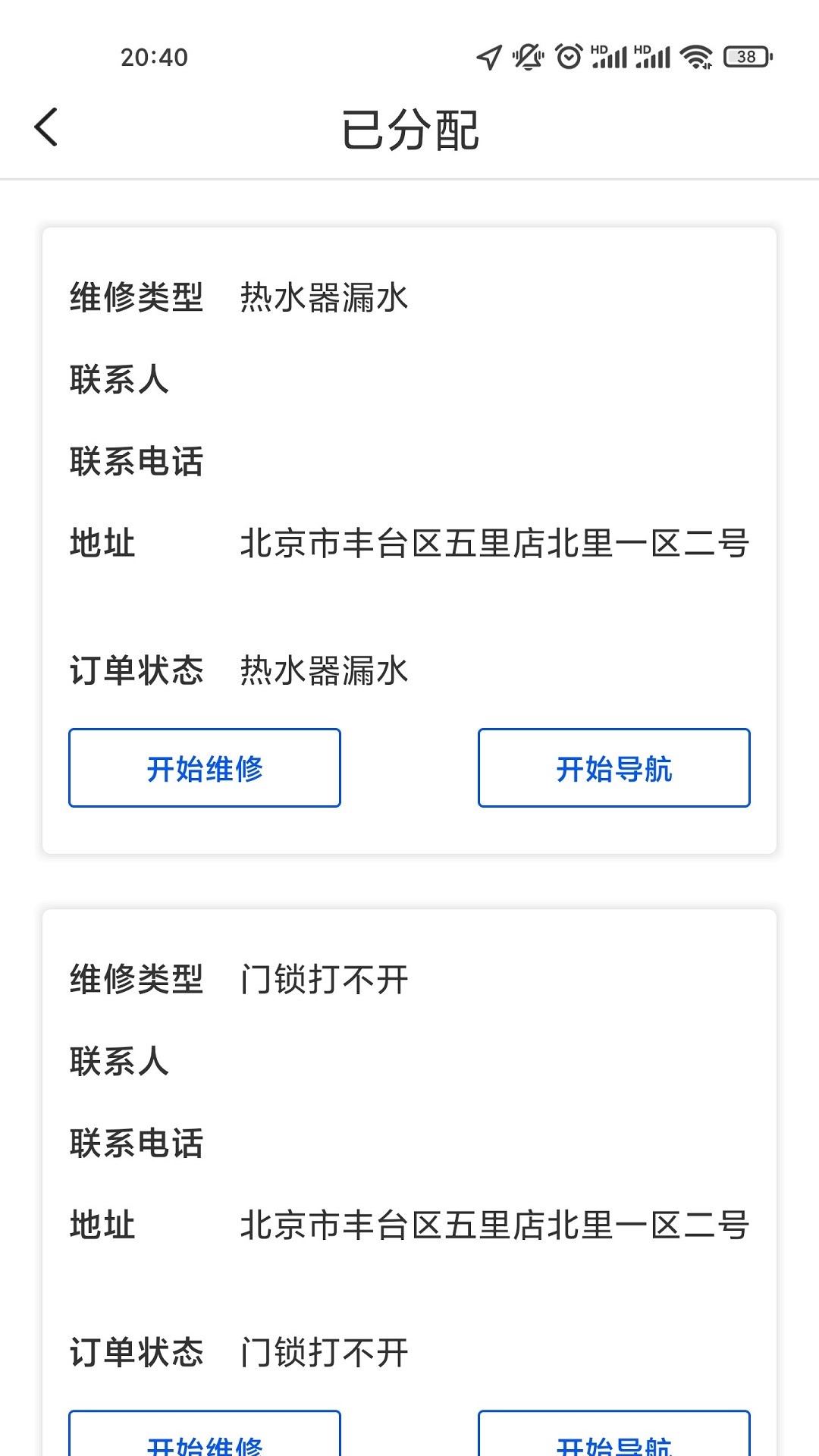The width and height of the screenshot is (819, 1456).
Task: Tap the Wi-Fi signal icon
Action: (x=695, y=55)
